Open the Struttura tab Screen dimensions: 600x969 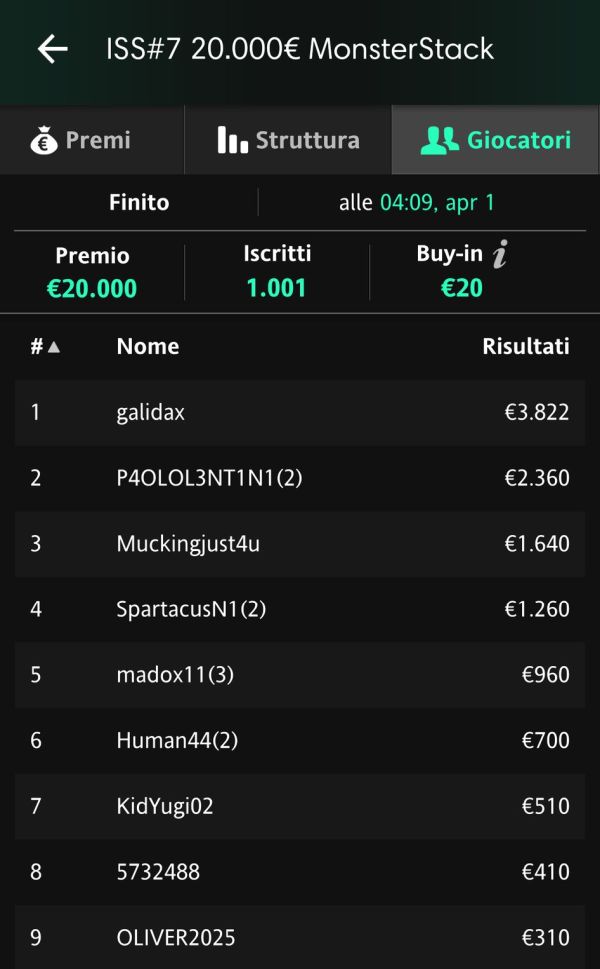(x=288, y=140)
